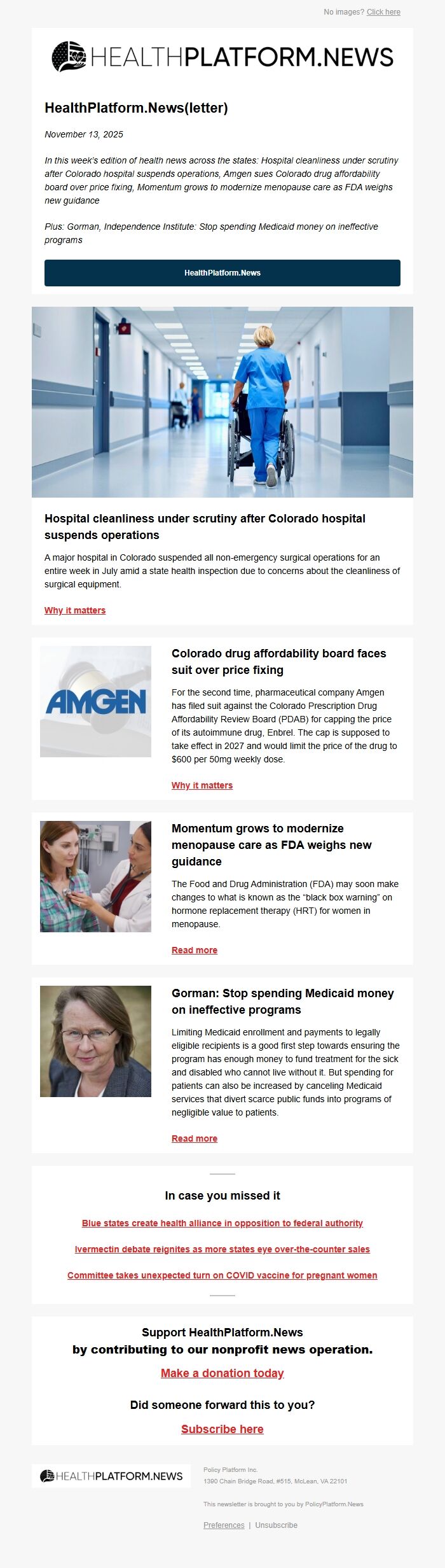Open the Ivermectin debate article link
Image resolution: width=445 pixels, height=1568 pixels.
tap(222, 1249)
